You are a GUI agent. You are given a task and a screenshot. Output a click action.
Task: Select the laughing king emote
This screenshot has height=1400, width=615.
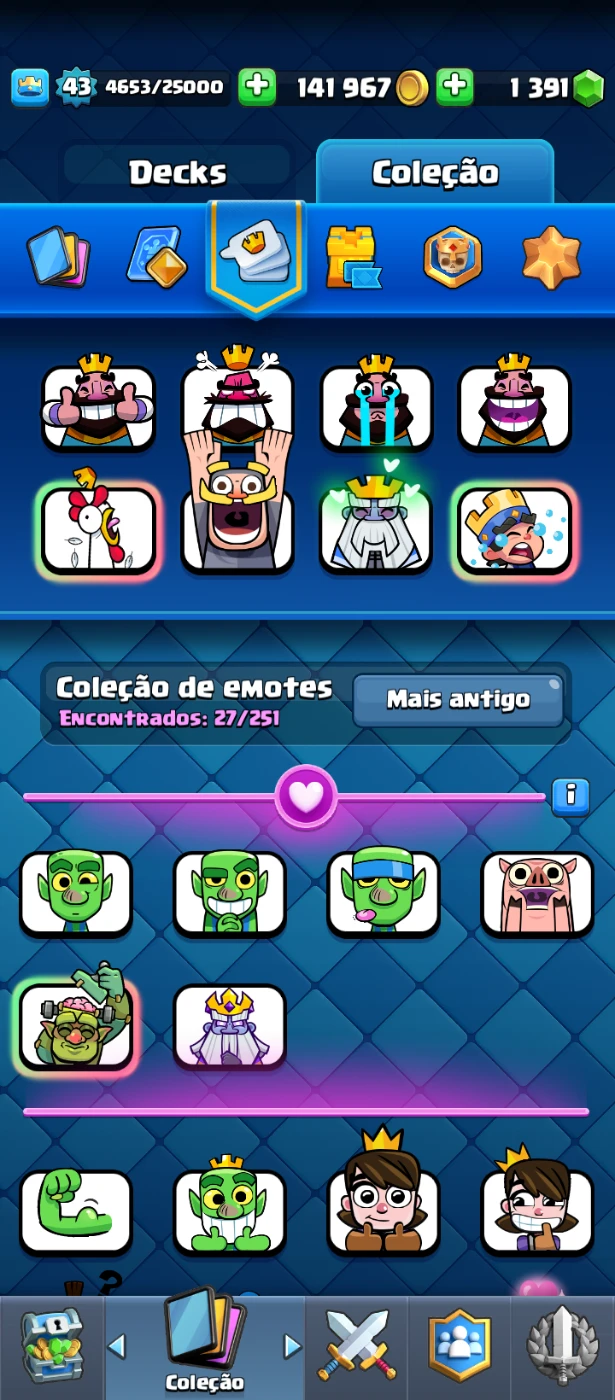tap(514, 406)
